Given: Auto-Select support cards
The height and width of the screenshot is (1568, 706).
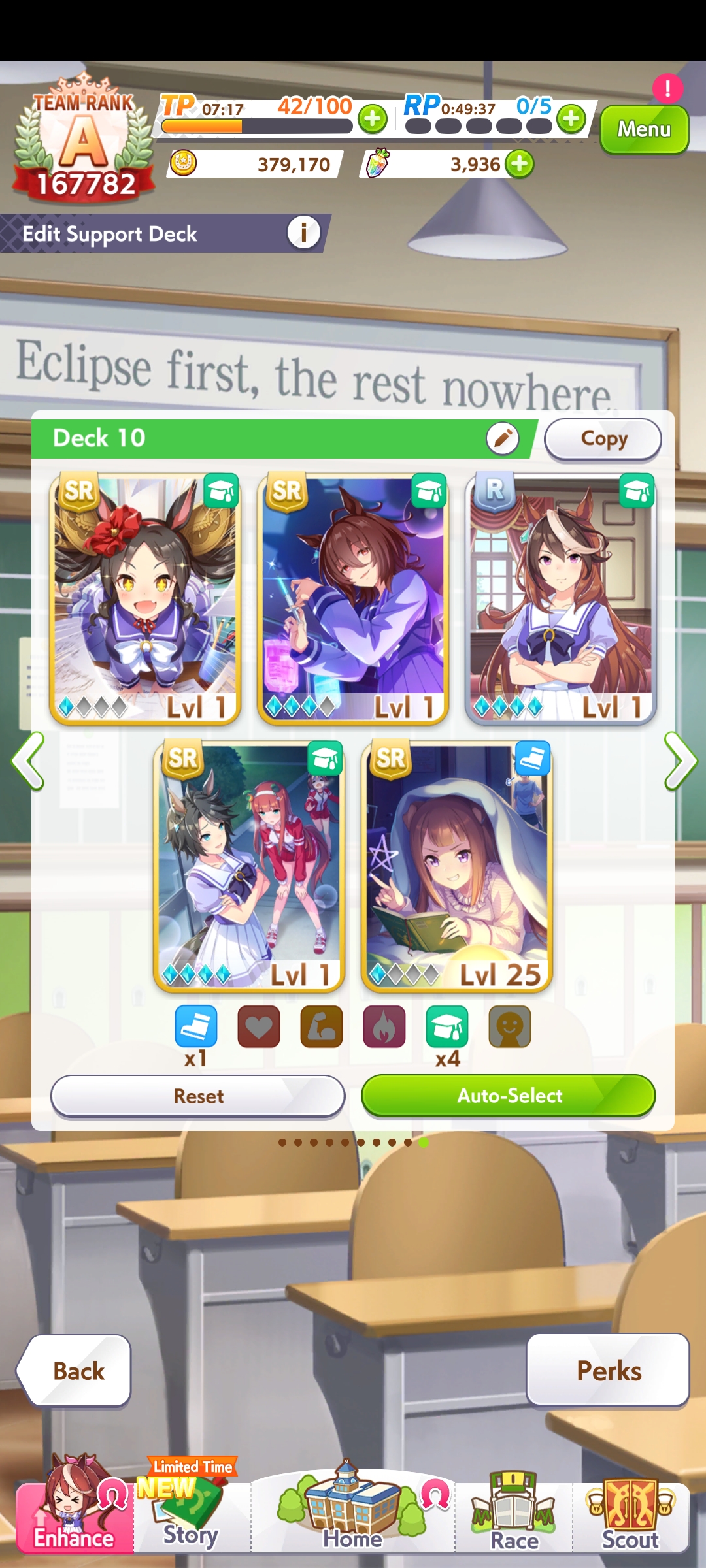Looking at the screenshot, I should (509, 1096).
